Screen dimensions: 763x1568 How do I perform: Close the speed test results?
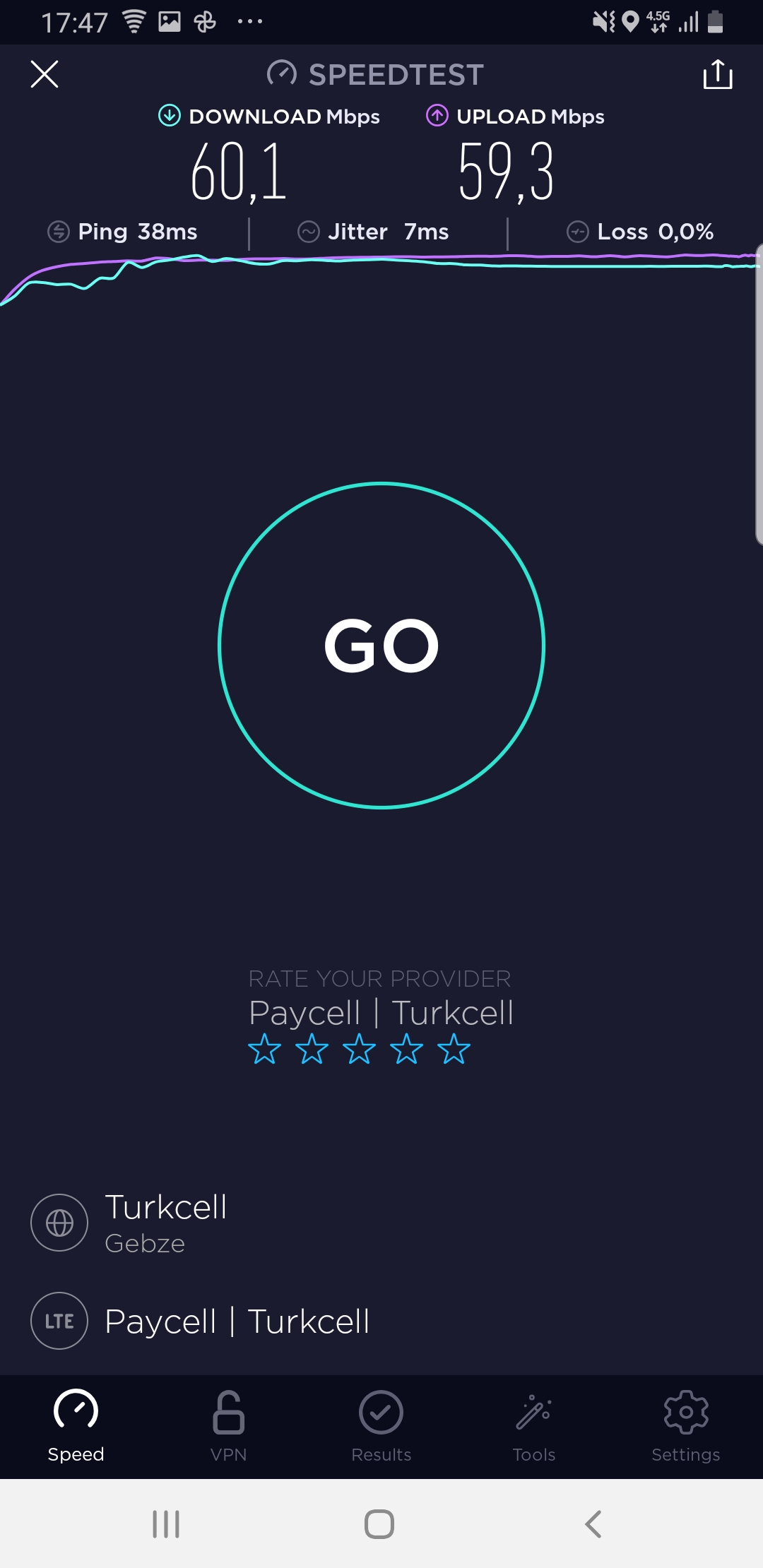45,74
